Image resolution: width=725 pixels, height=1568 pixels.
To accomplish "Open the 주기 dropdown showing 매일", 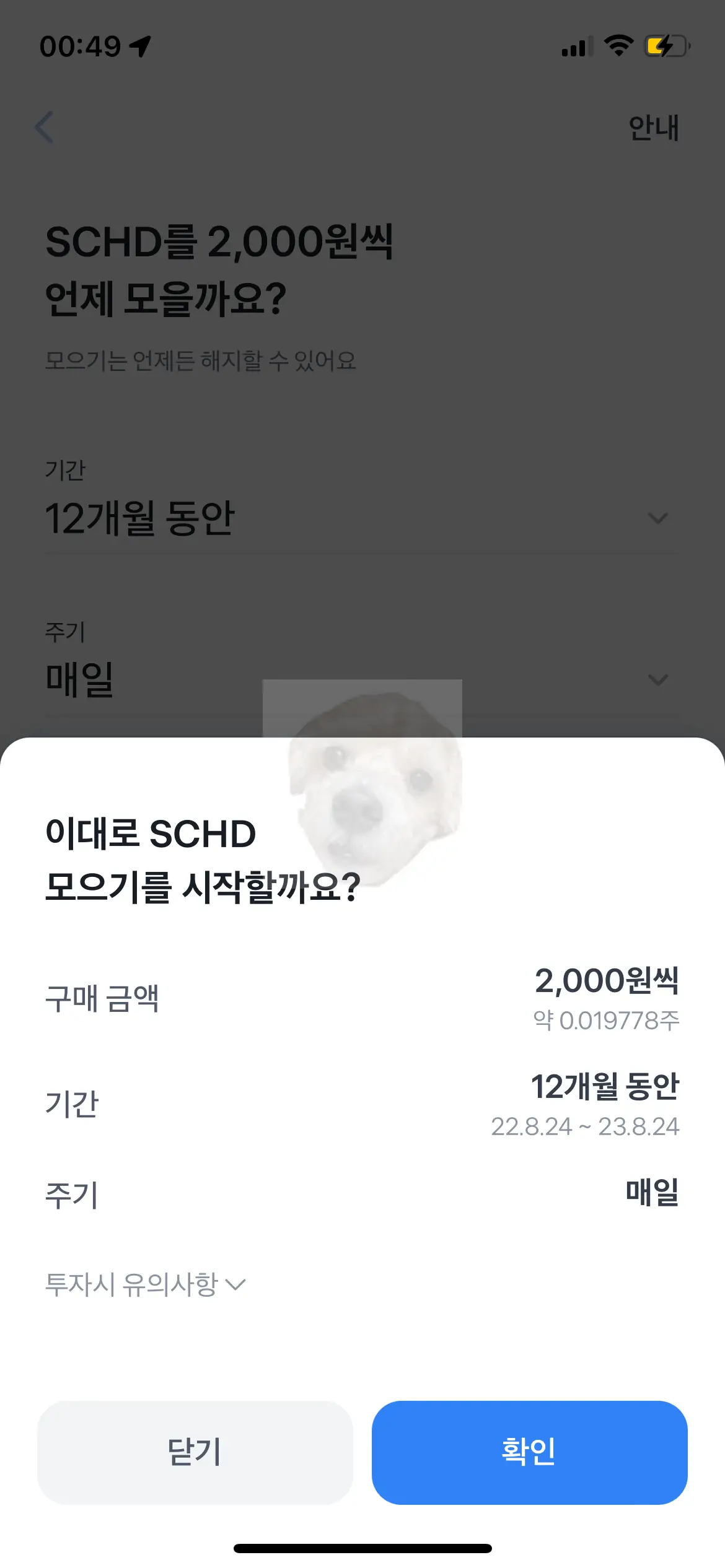I will [362, 681].
